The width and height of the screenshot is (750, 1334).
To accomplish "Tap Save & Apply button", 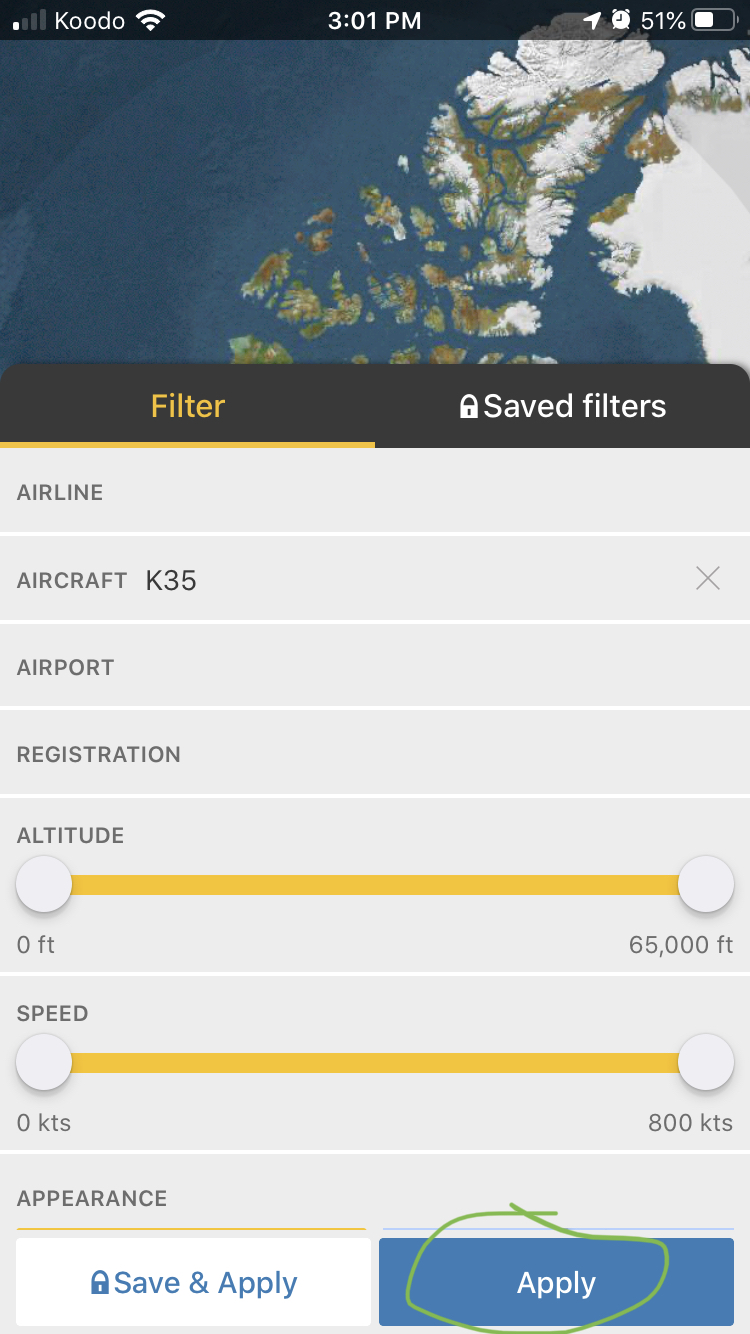I will click(x=194, y=1282).
